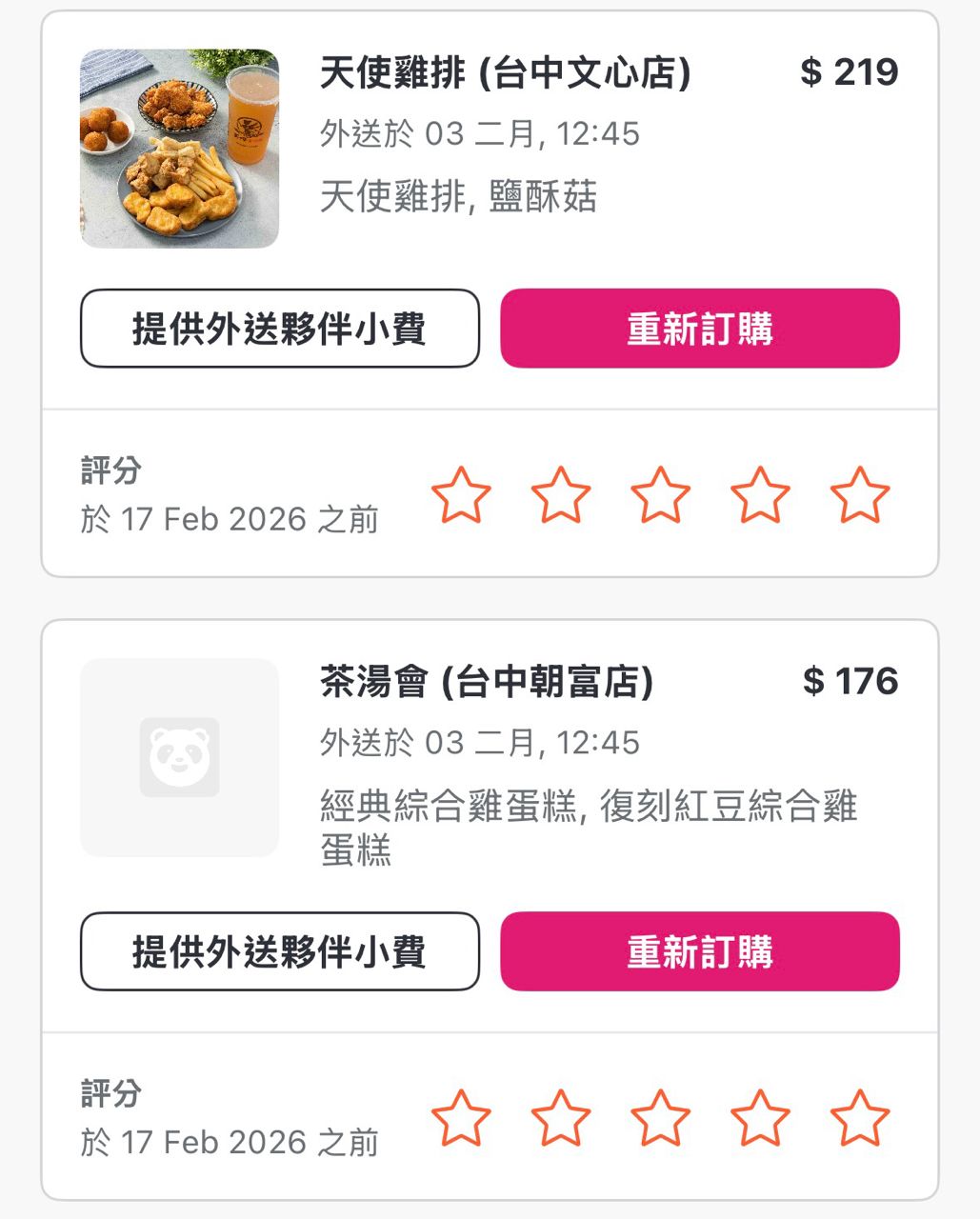The width and height of the screenshot is (980, 1219).
Task: Rate the 天使雞排 order five stars
Action: (x=859, y=495)
